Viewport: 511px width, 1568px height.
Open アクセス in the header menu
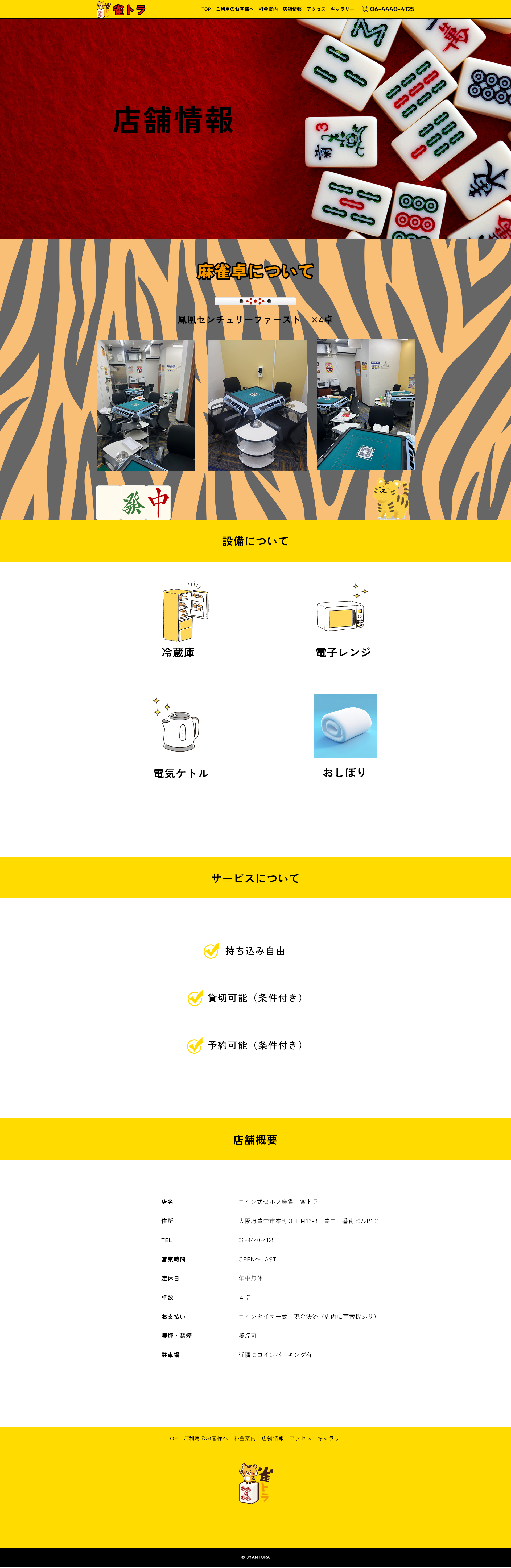pos(316,9)
